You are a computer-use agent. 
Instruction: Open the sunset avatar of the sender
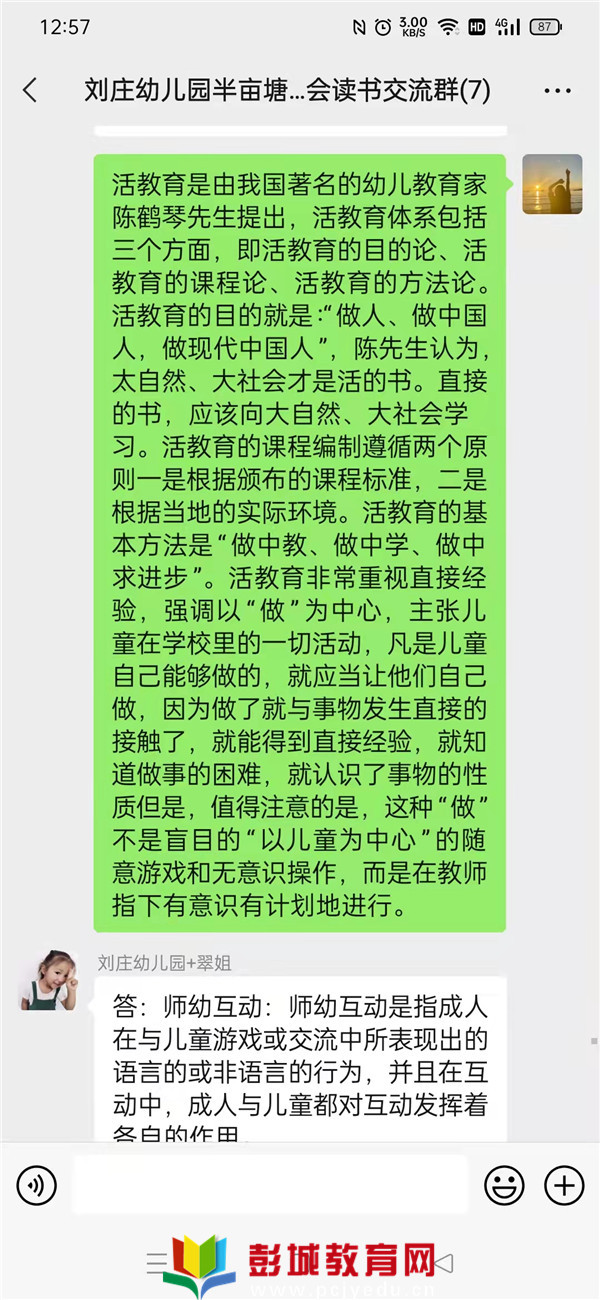552,183
